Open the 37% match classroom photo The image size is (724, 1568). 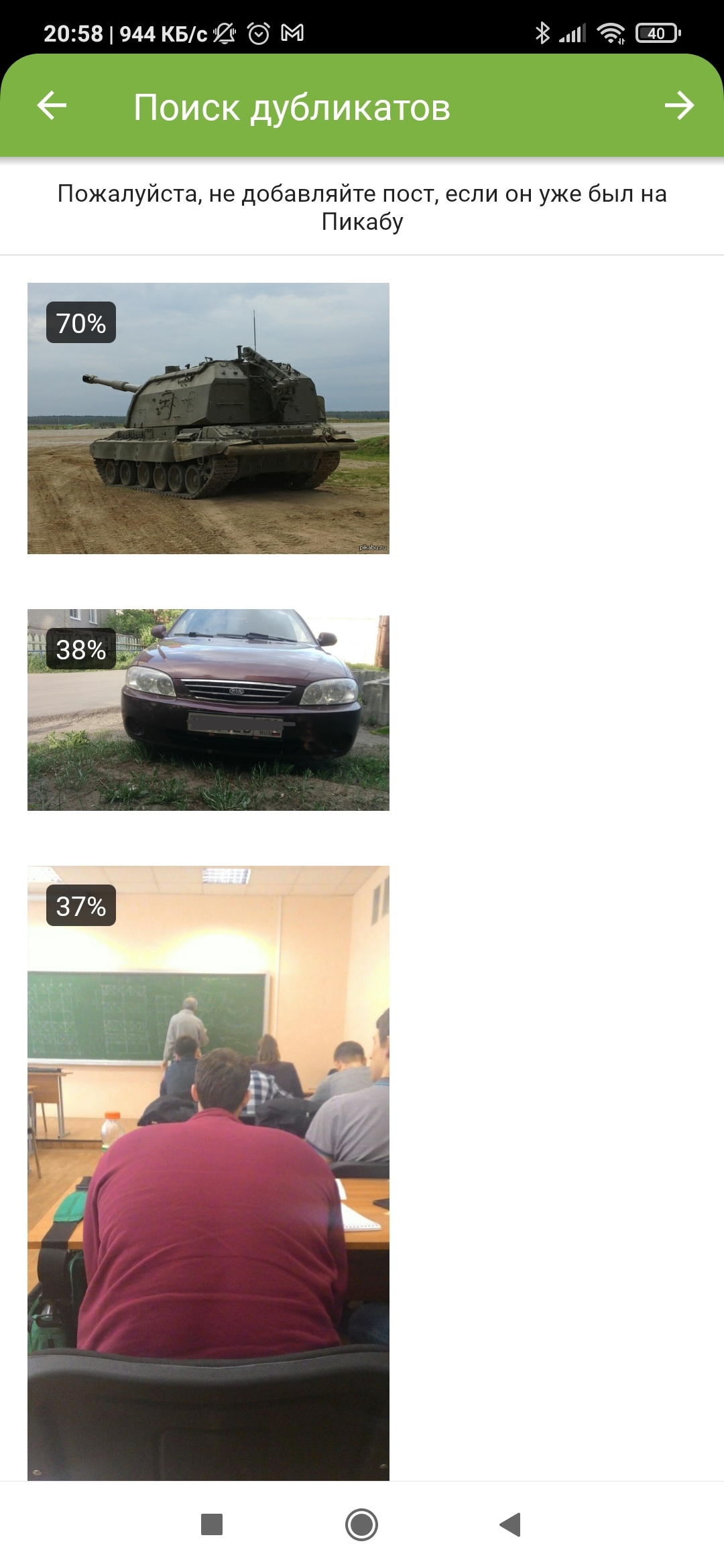[208, 1173]
